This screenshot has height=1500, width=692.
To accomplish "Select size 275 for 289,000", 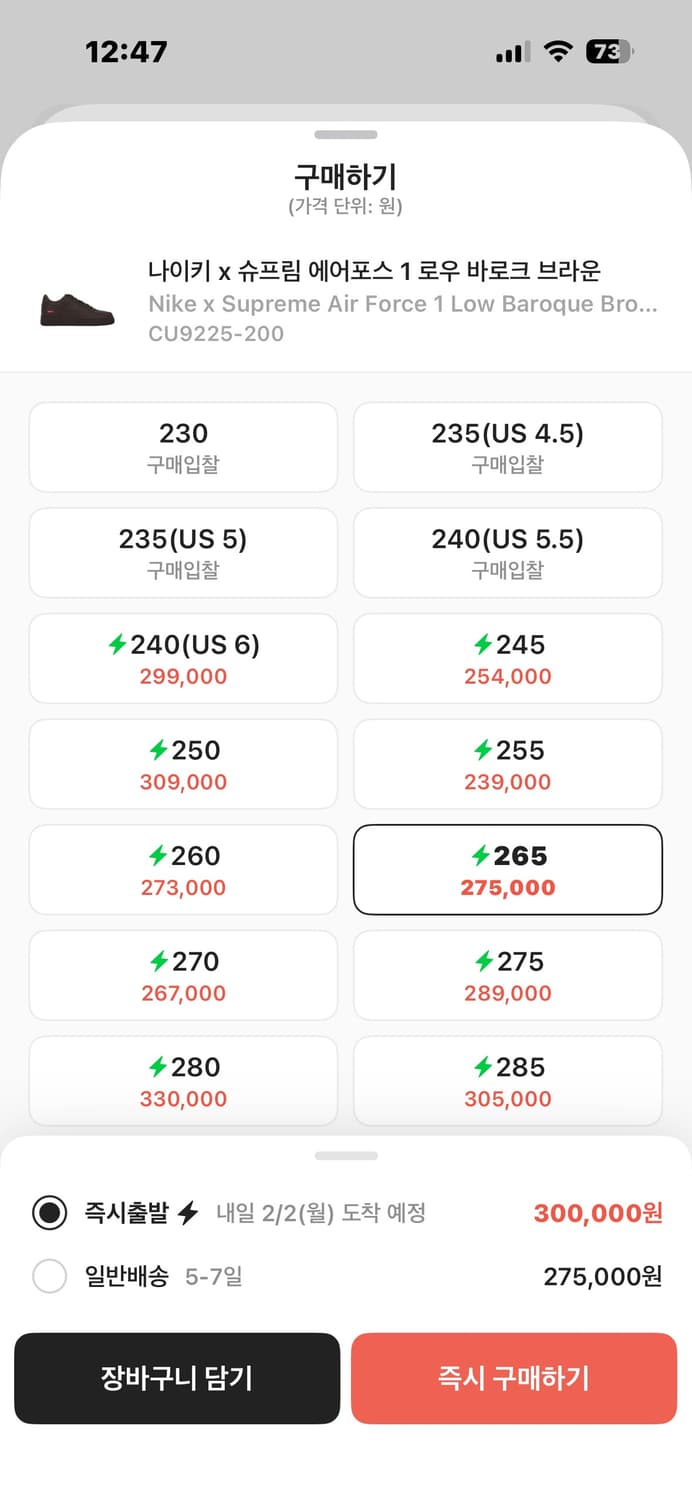I will [x=507, y=975].
